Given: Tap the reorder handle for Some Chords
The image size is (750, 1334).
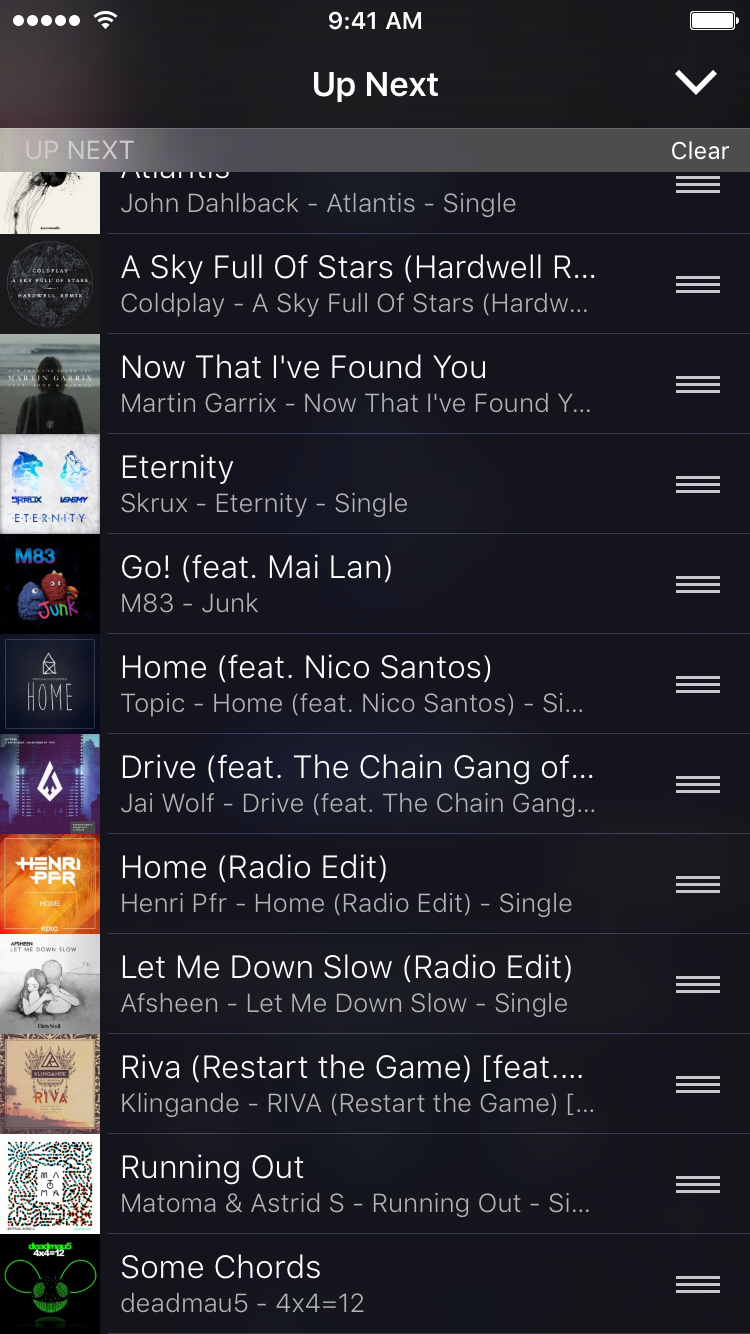Looking at the screenshot, I should [x=698, y=1284].
